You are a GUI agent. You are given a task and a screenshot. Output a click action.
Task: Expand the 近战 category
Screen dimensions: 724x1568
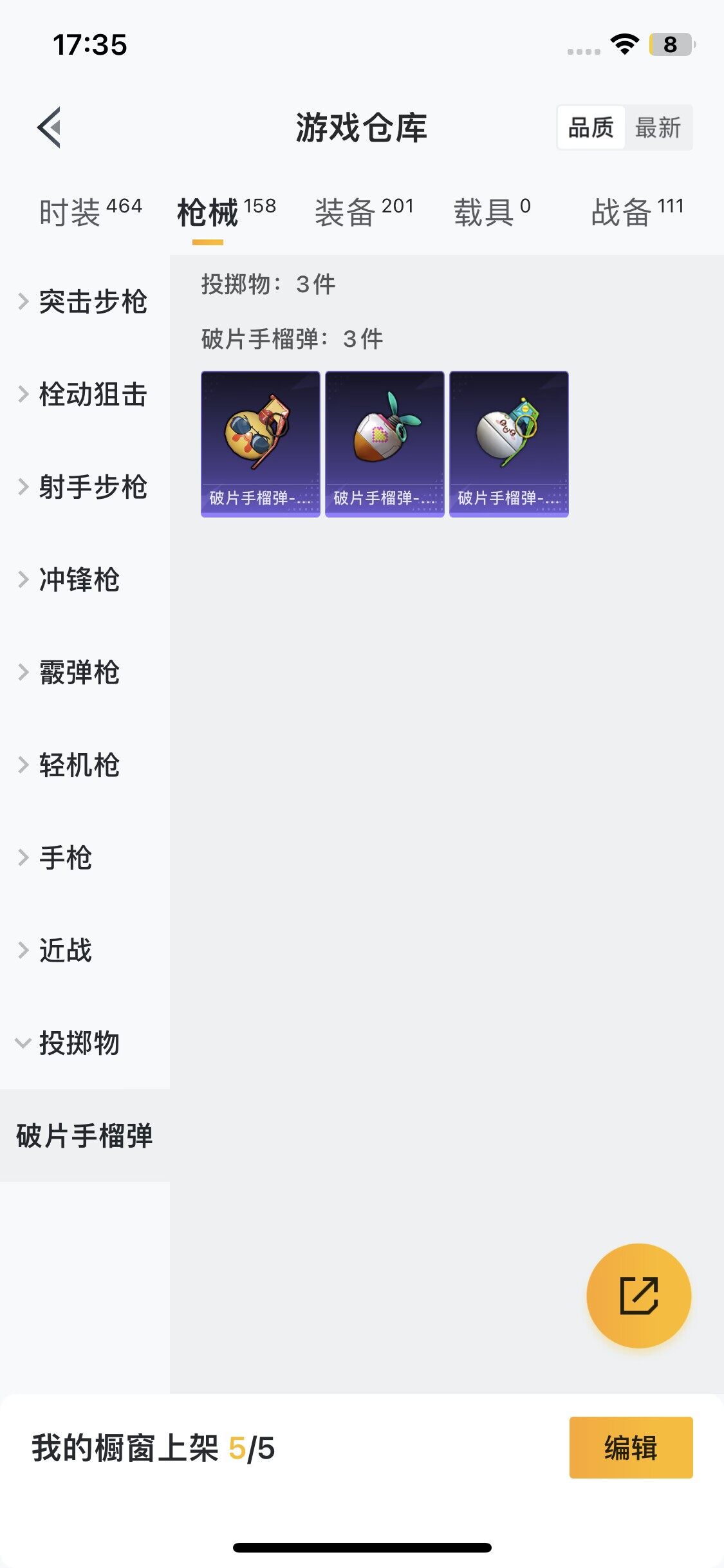[x=58, y=951]
